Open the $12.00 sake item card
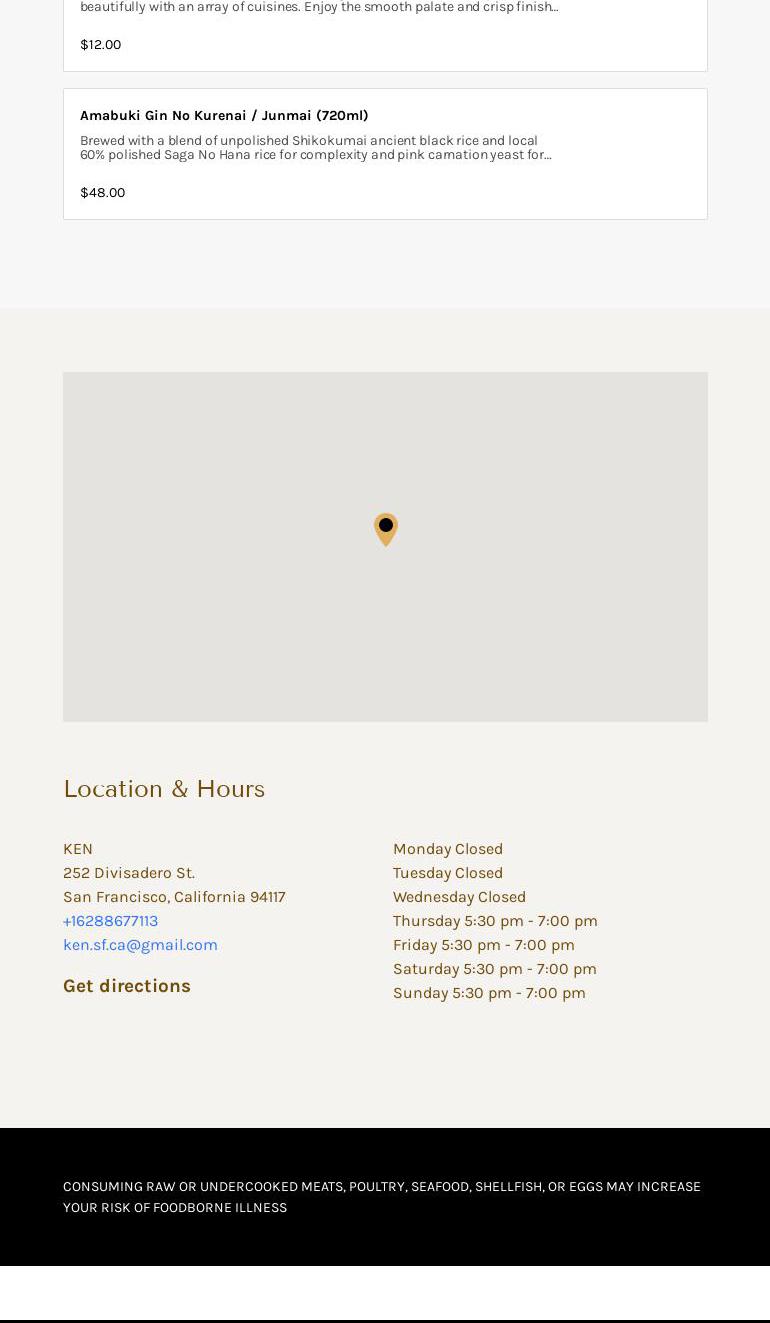The height and width of the screenshot is (1323, 770). tap(384, 36)
